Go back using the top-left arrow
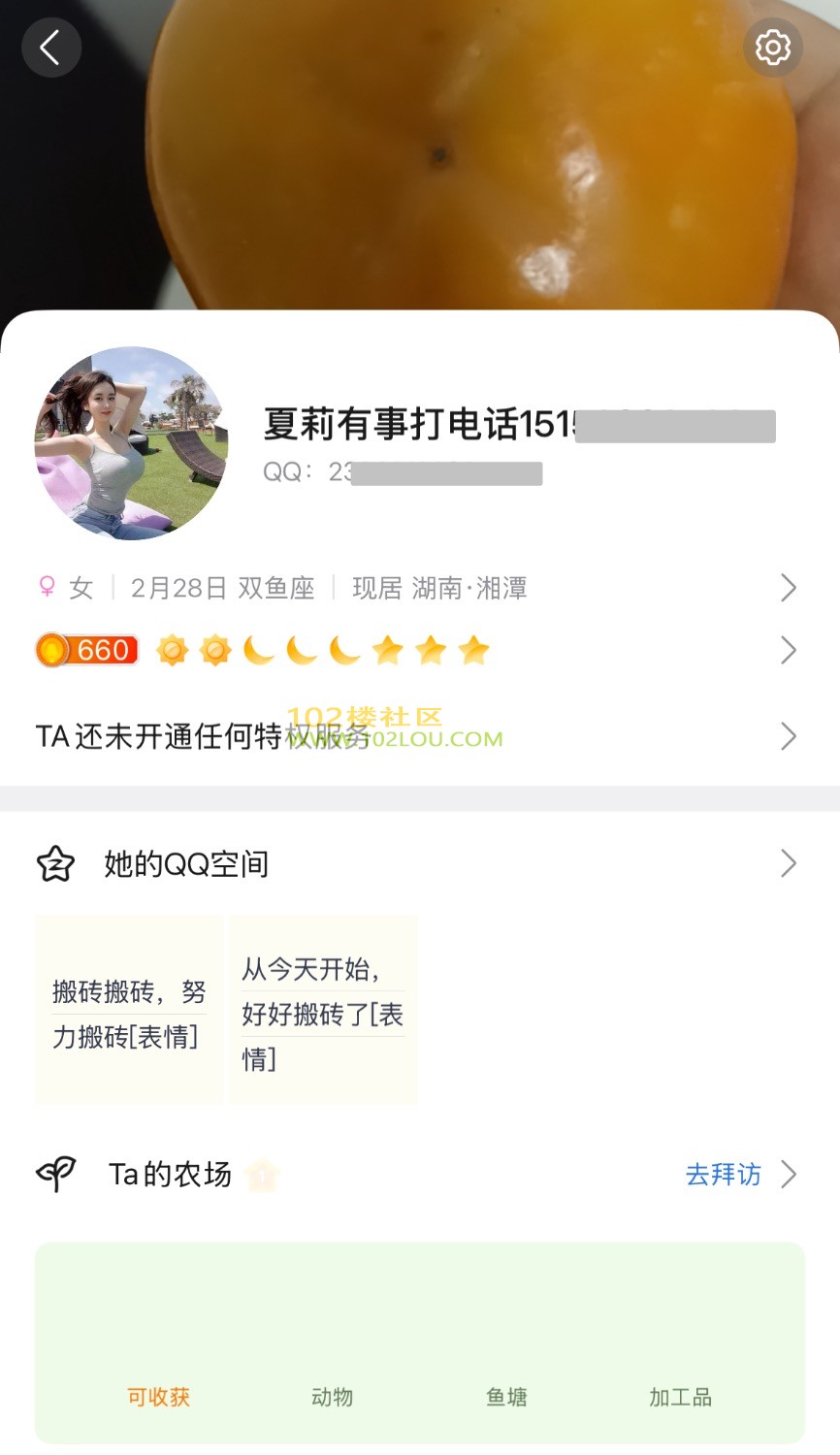 [x=50, y=48]
